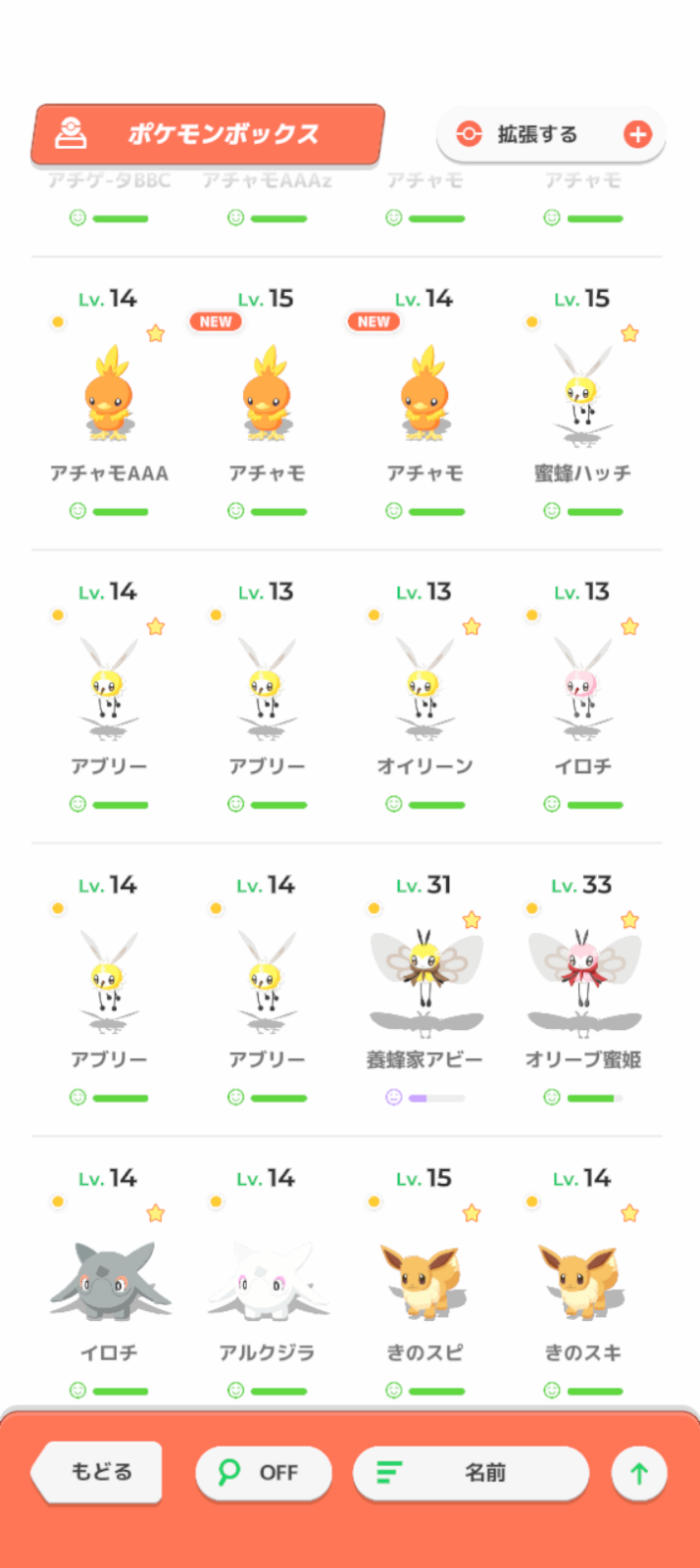
Task: Tap the 拡張する expand box button
Action: coord(551,134)
